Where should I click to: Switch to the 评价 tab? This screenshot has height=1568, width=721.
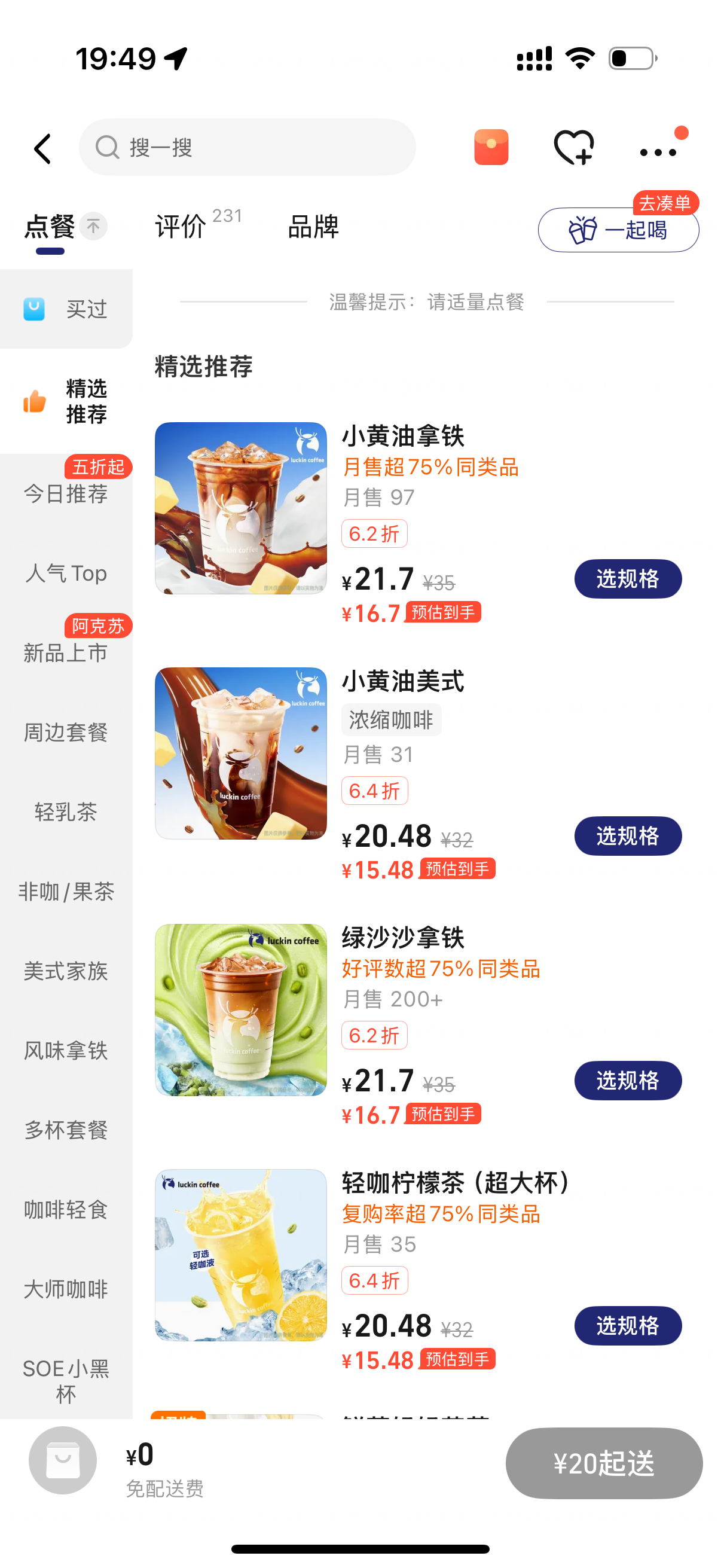click(181, 227)
